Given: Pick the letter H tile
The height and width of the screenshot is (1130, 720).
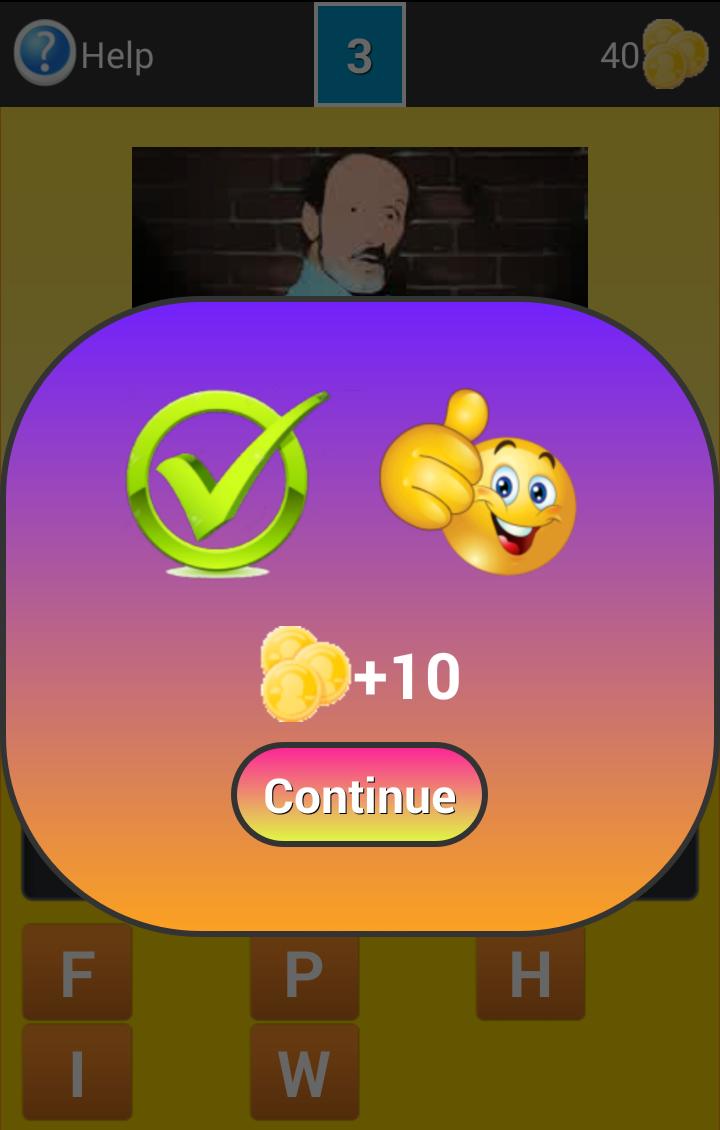Looking at the screenshot, I should pyautogui.click(x=530, y=974).
